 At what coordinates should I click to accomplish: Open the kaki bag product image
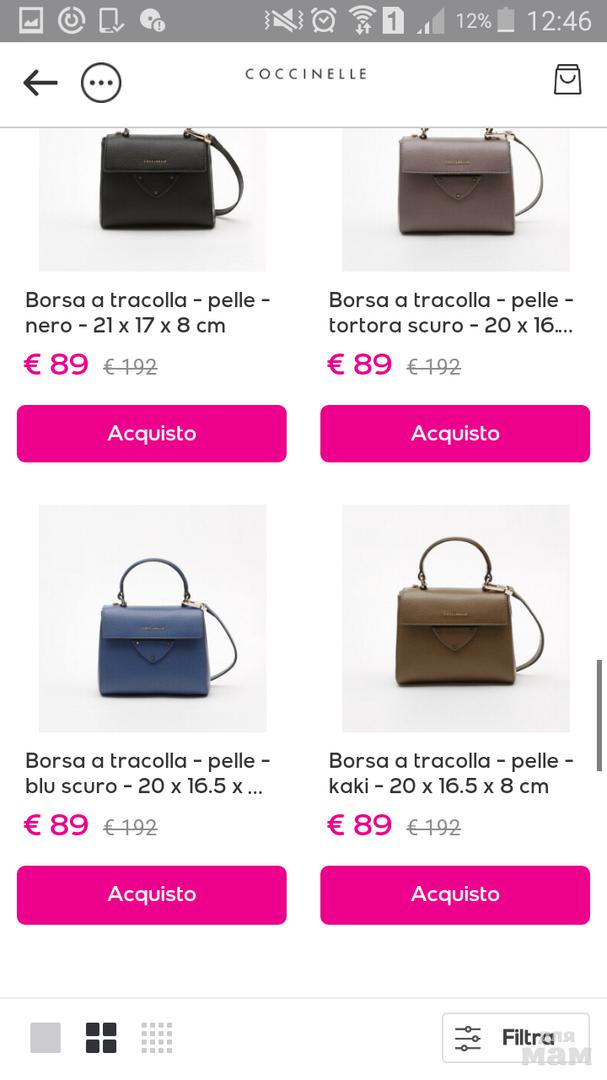455,618
